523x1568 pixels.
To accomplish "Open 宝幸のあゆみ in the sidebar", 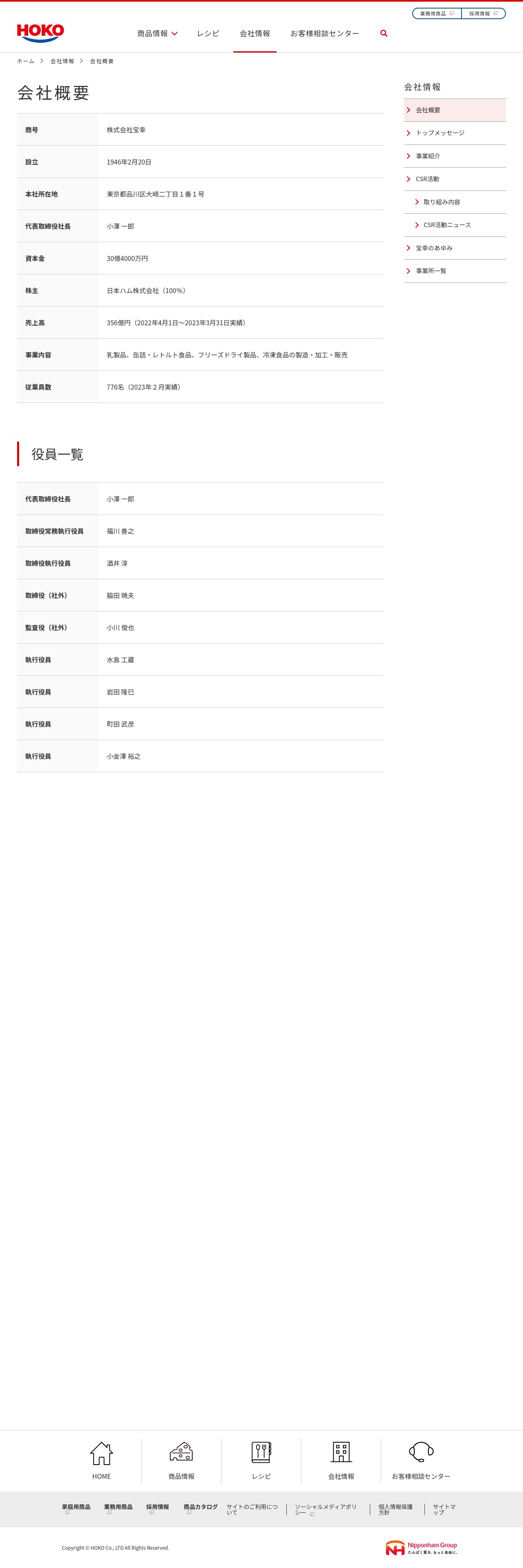I will [x=455, y=248].
